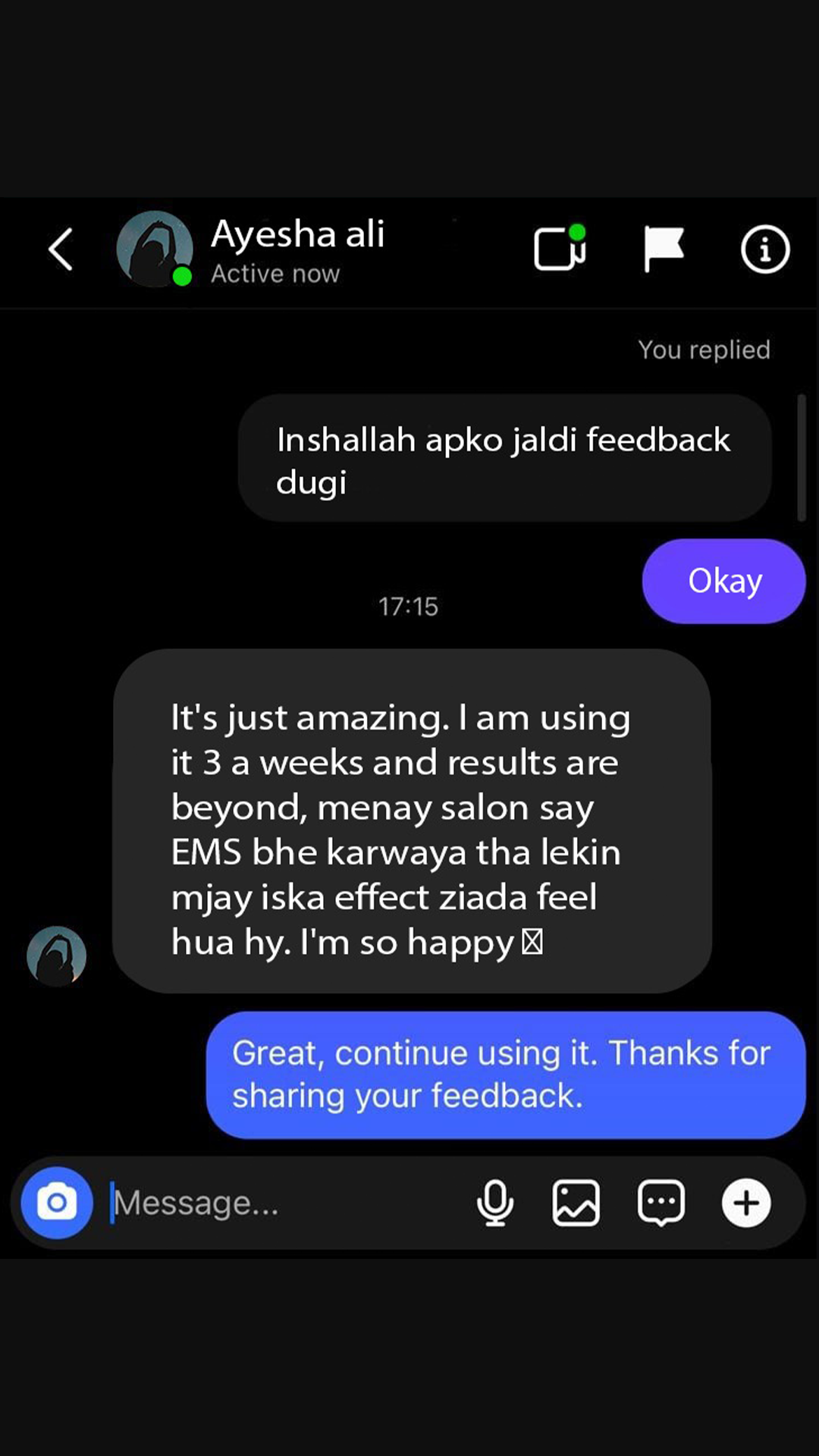Start a video call with Ayesha ali

(x=560, y=249)
